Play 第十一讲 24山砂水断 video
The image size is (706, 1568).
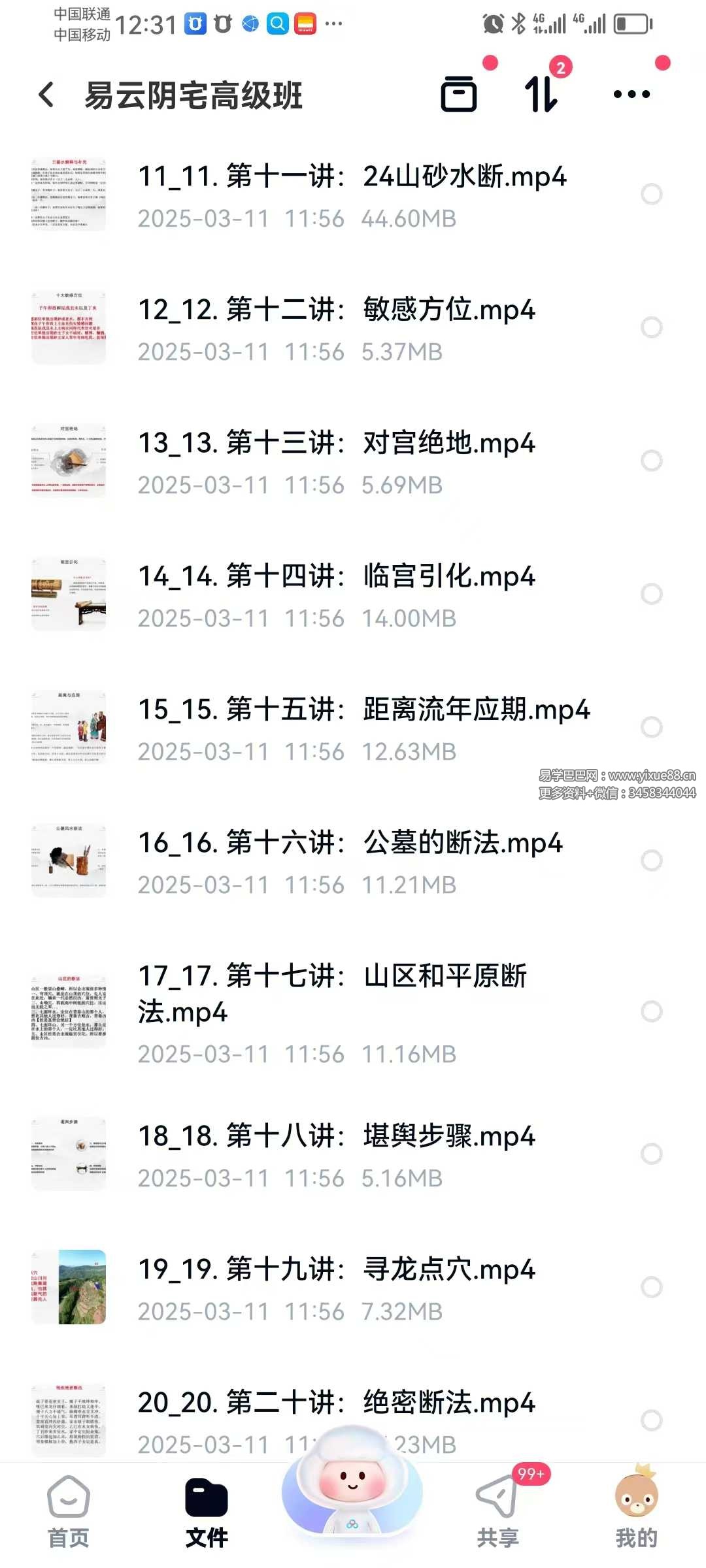(x=352, y=177)
